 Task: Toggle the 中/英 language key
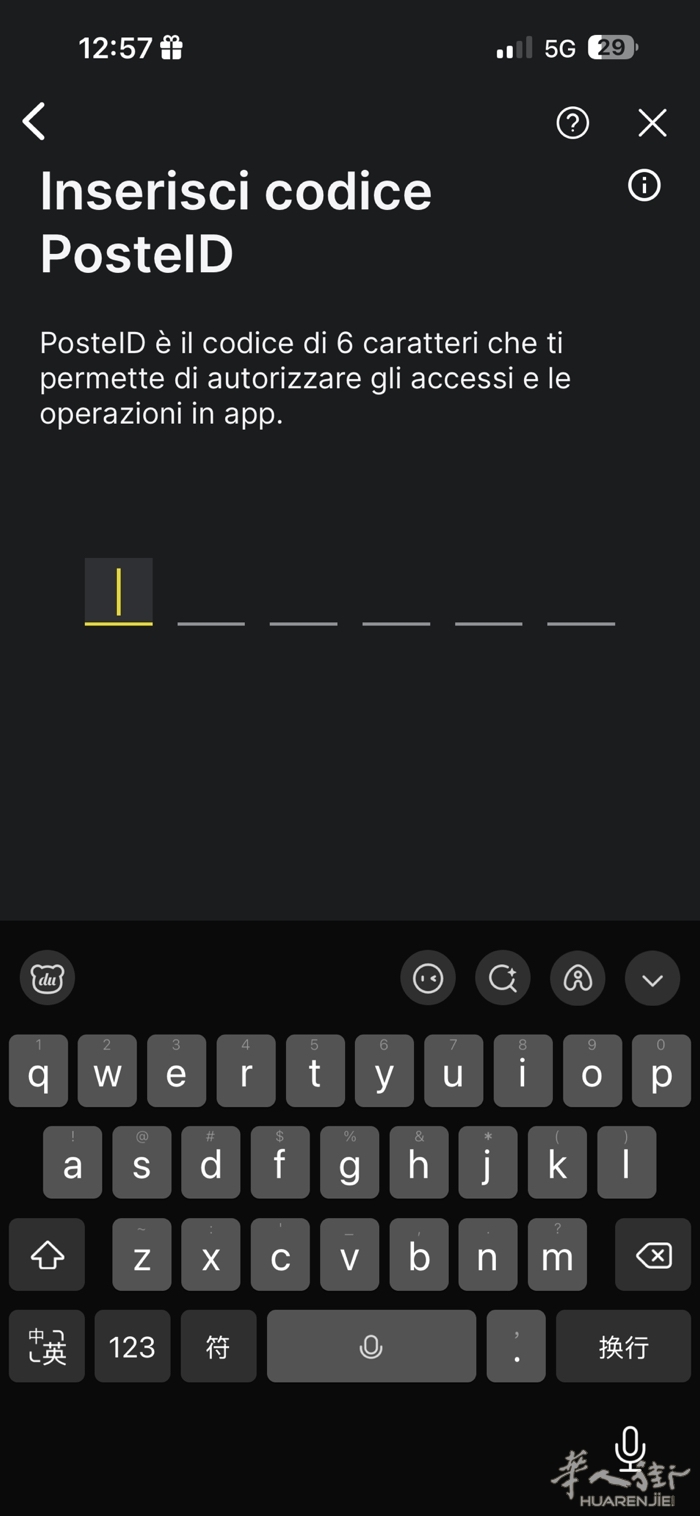[x=47, y=1347]
